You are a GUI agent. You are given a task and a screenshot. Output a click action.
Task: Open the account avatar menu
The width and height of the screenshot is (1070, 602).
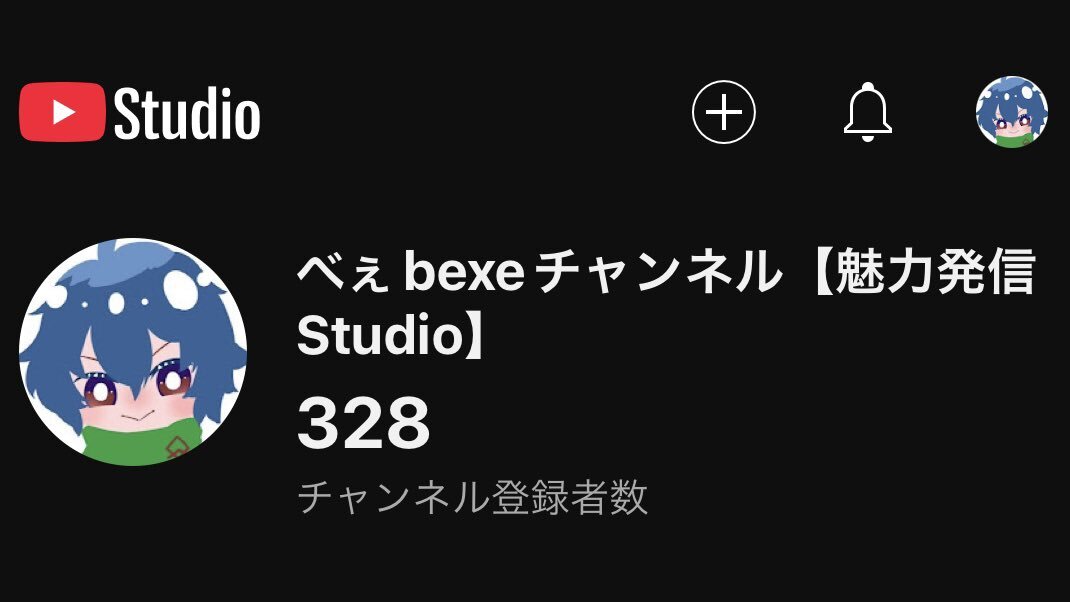[x=1011, y=112]
